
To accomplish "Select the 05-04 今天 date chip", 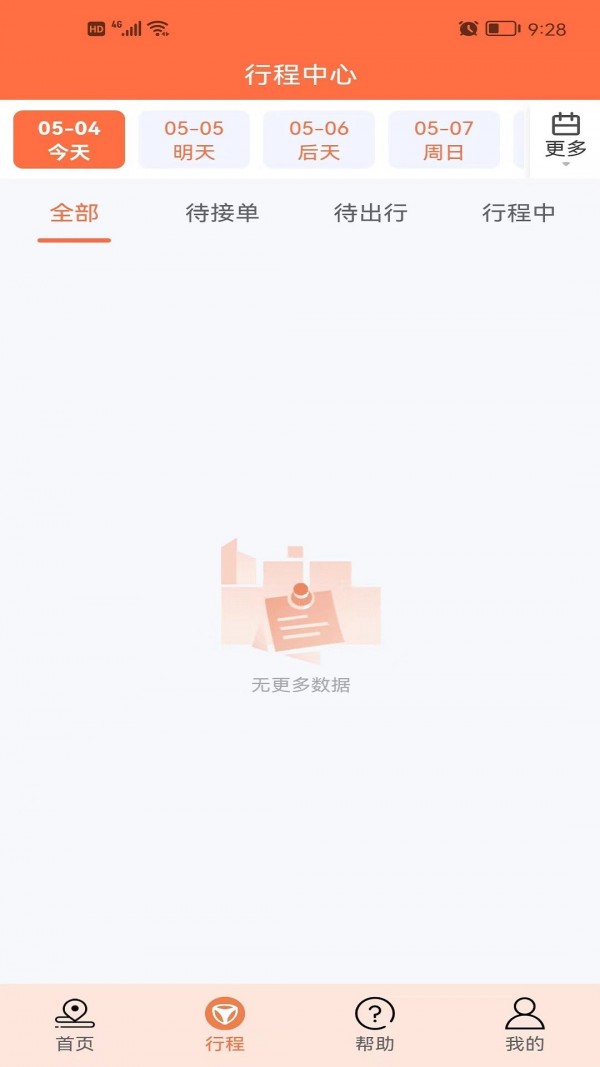I will point(69,140).
